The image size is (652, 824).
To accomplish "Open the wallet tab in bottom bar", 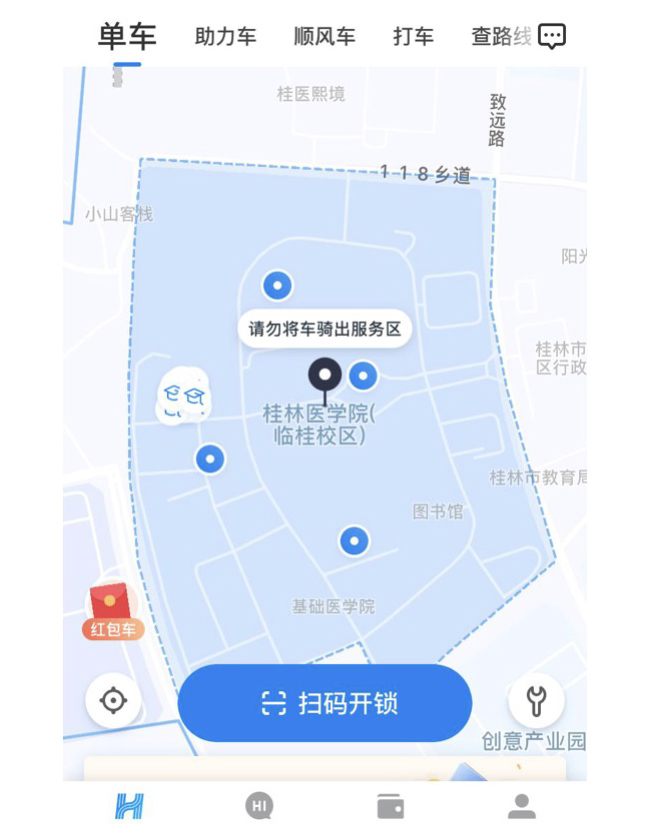I will 390,805.
